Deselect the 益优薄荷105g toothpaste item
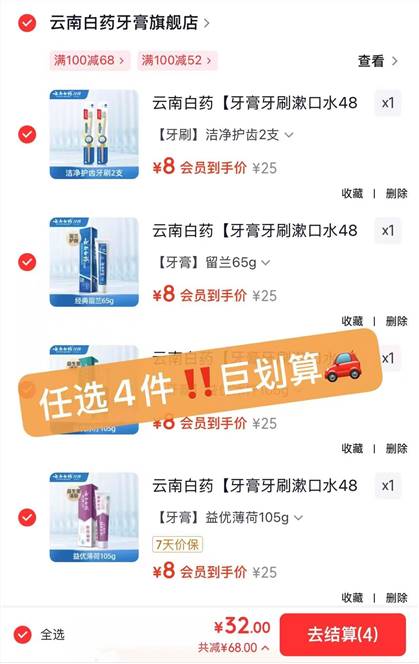Screen dimensions: 419x664 pyautogui.click(x=27, y=517)
